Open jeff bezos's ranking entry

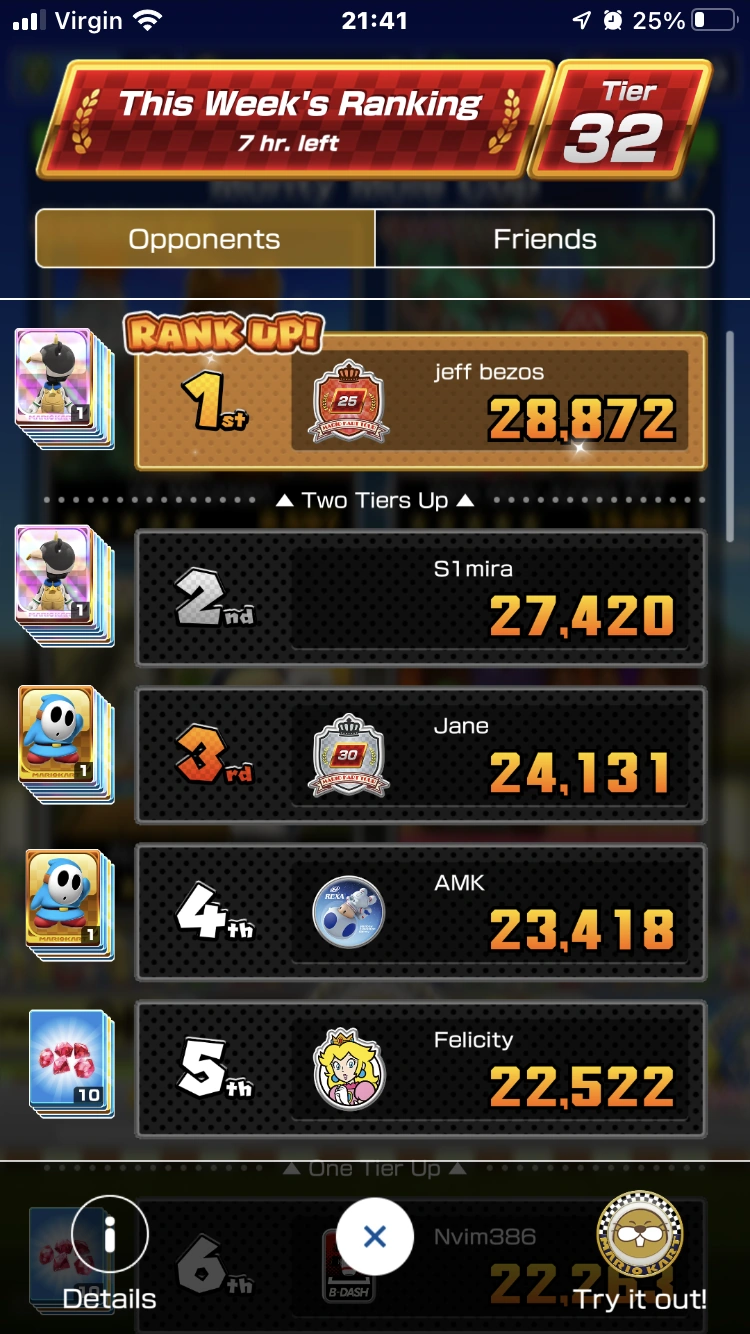[x=420, y=401]
